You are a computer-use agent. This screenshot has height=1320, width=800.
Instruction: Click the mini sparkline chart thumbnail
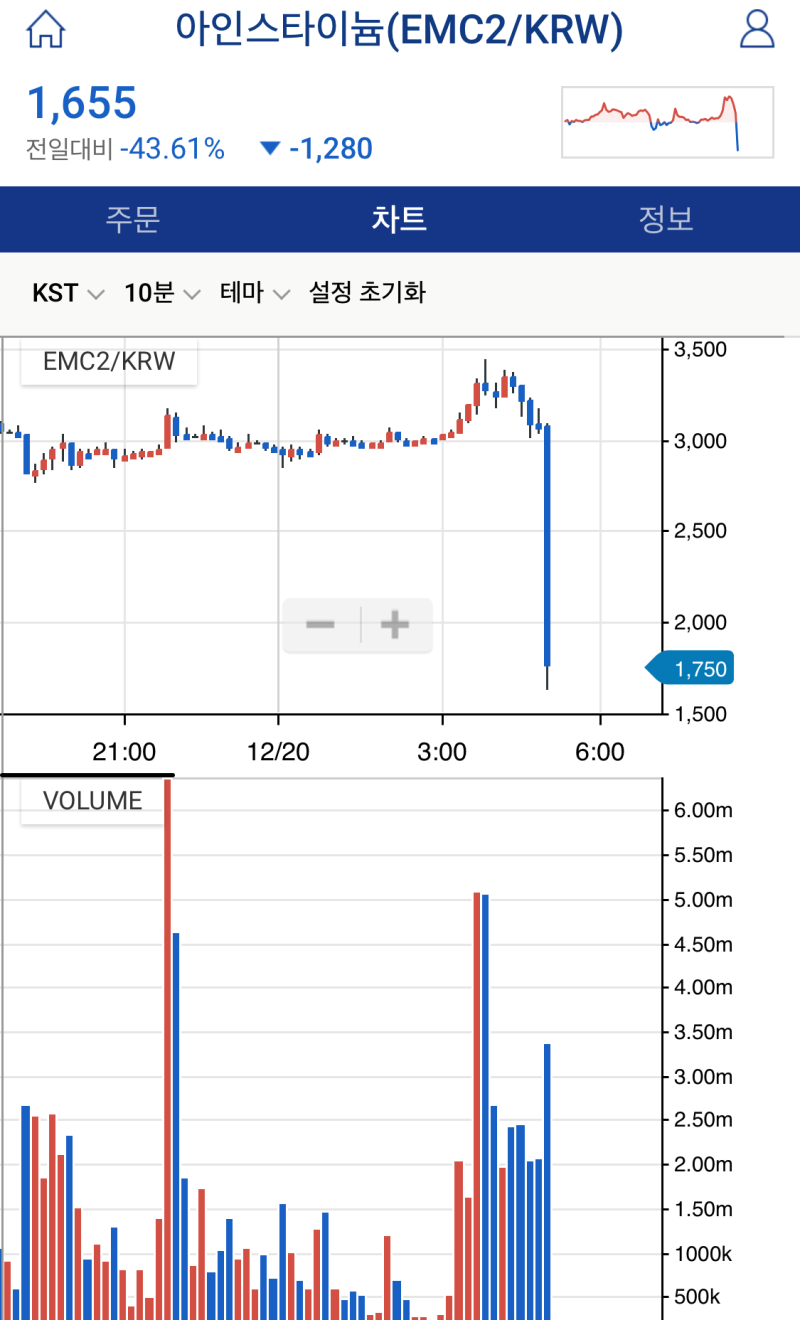667,122
